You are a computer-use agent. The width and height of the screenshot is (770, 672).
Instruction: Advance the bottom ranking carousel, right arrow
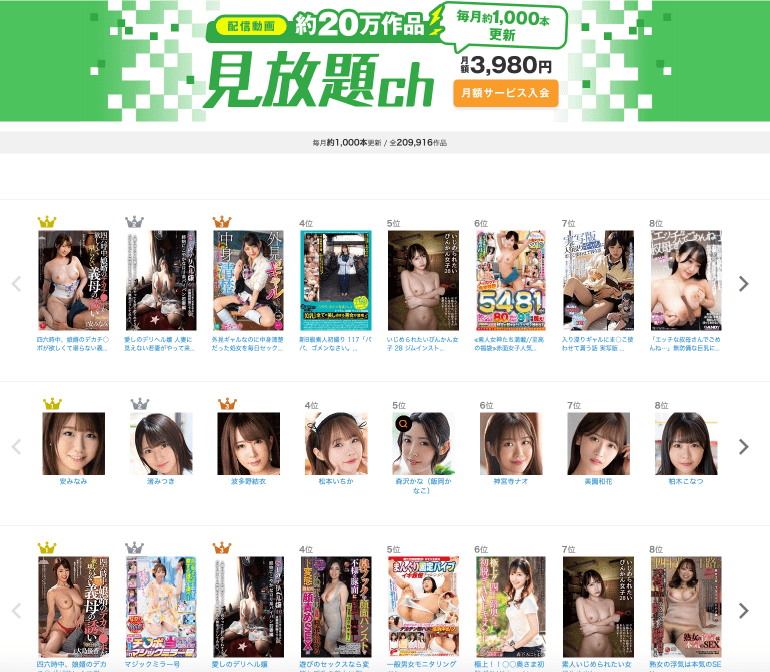point(743,610)
